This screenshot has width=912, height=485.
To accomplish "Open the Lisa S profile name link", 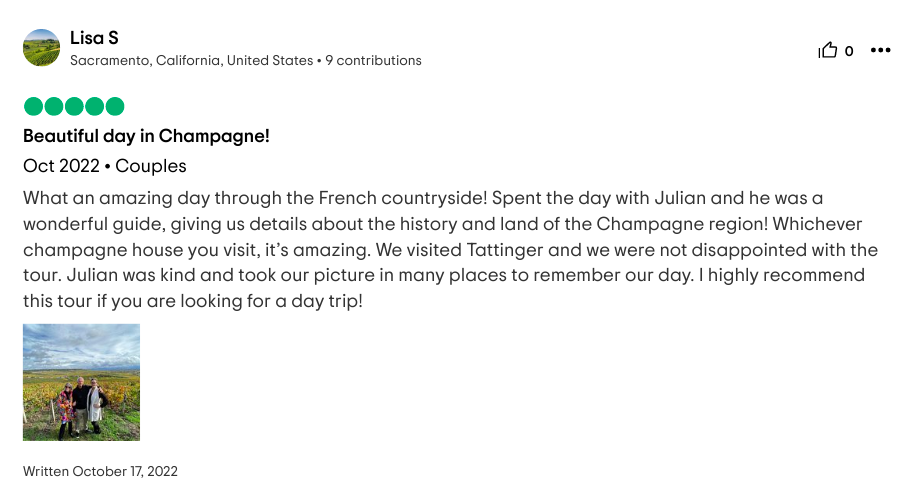I will click(x=94, y=38).
